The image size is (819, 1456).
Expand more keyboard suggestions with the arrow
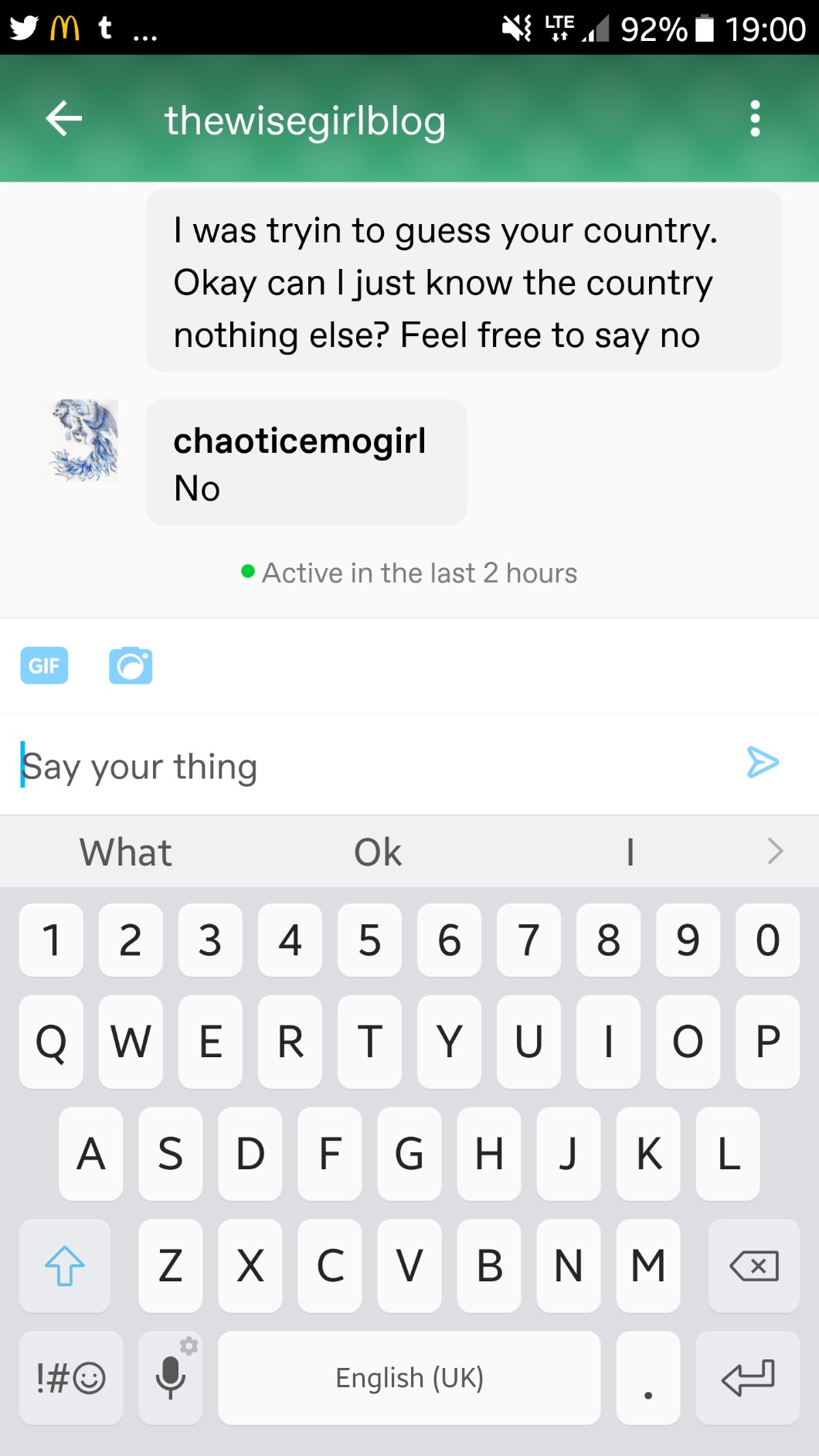coord(776,852)
